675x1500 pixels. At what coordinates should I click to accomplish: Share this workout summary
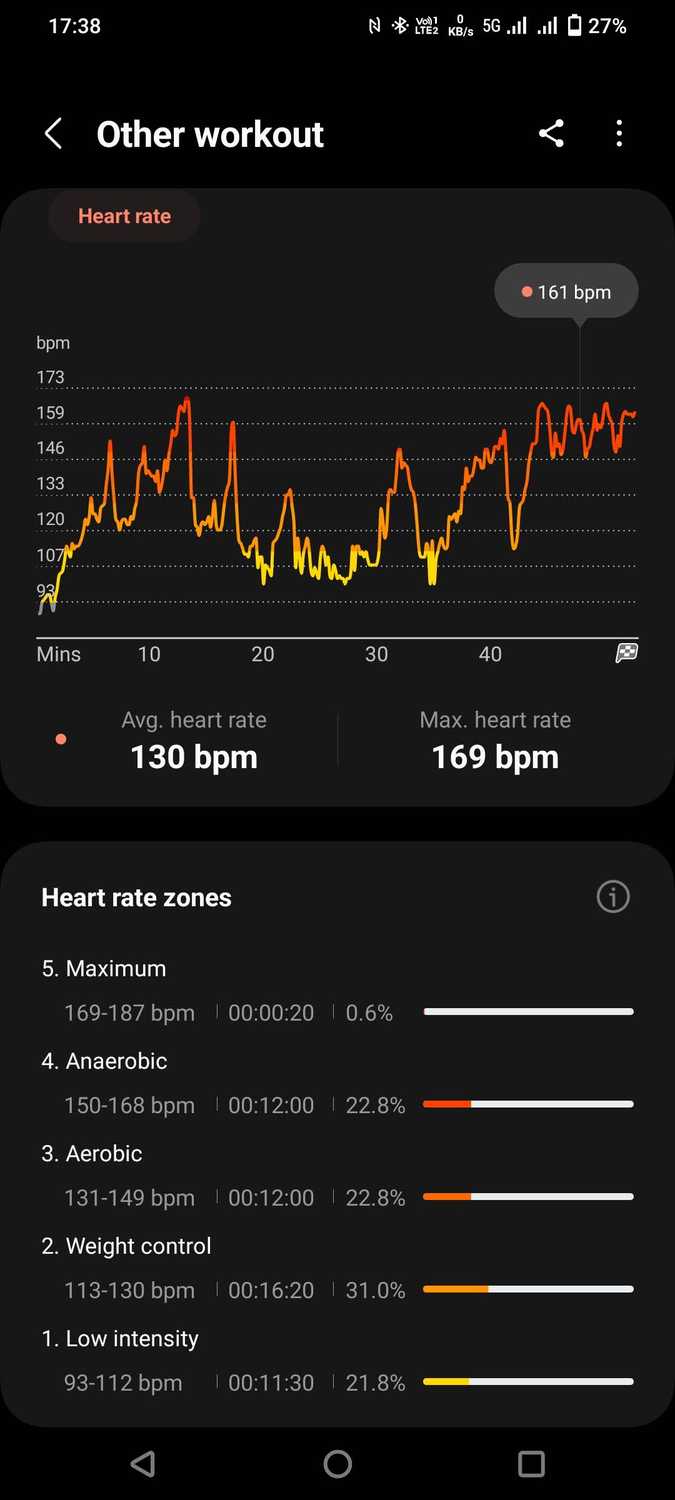551,134
